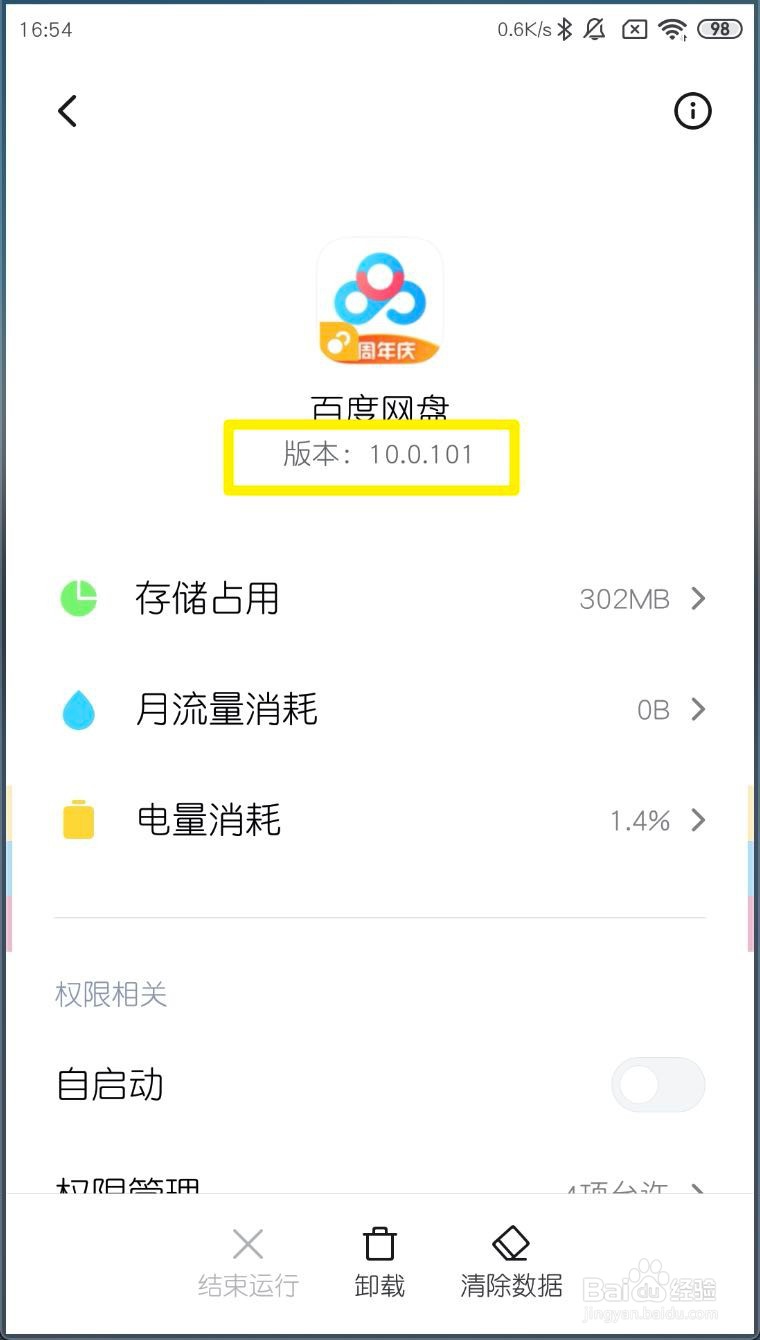
Task: Open the info icon at top right
Action: (x=692, y=111)
